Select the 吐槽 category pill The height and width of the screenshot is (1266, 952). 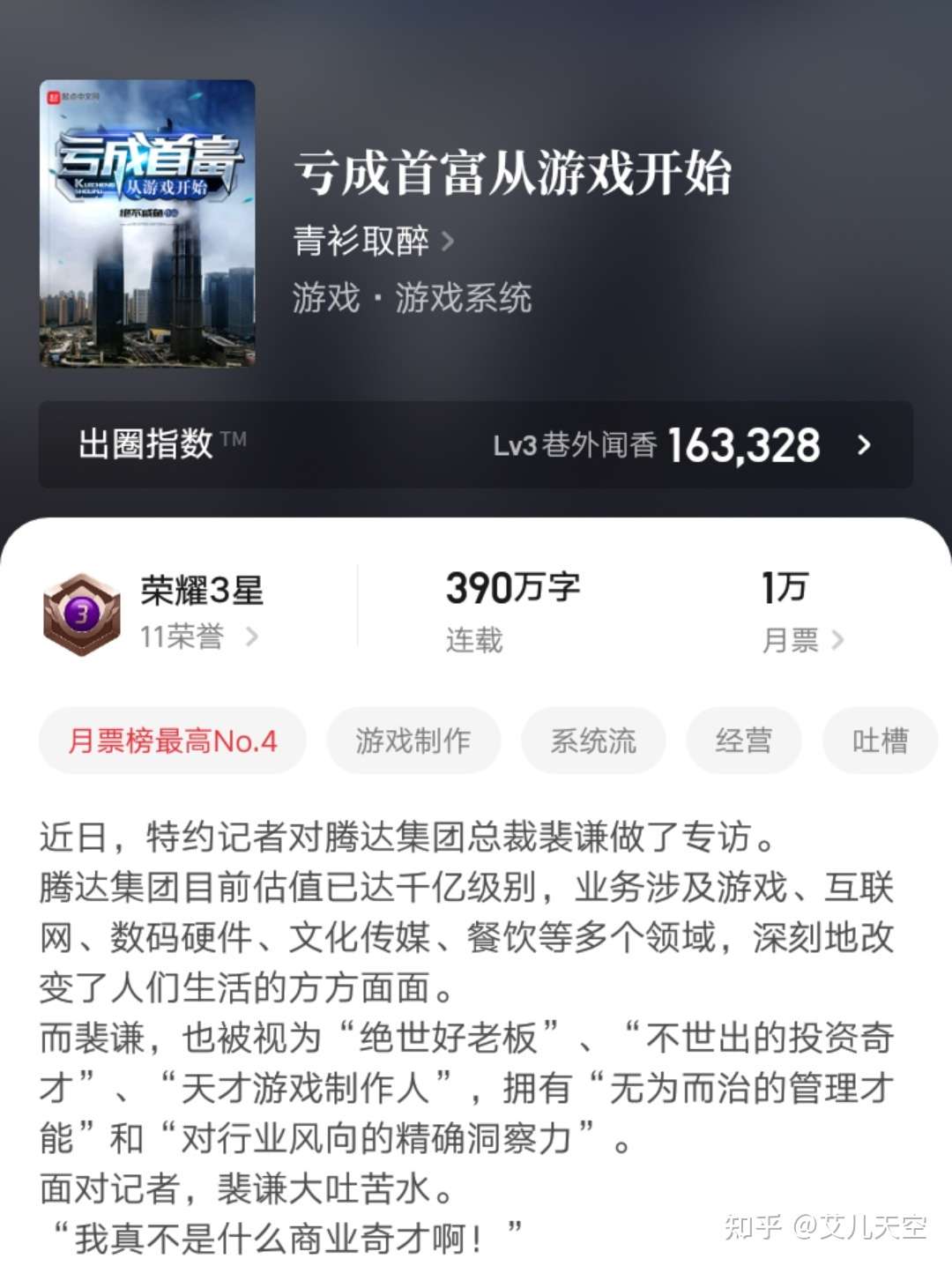(x=879, y=741)
